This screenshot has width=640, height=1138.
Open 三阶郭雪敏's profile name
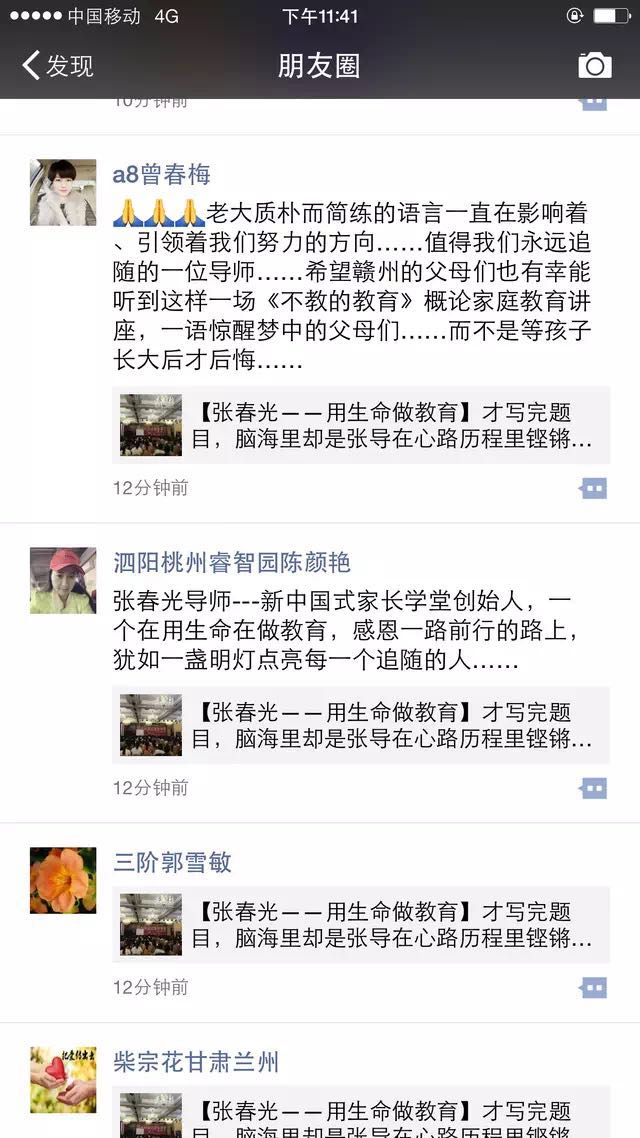[x=172, y=862]
